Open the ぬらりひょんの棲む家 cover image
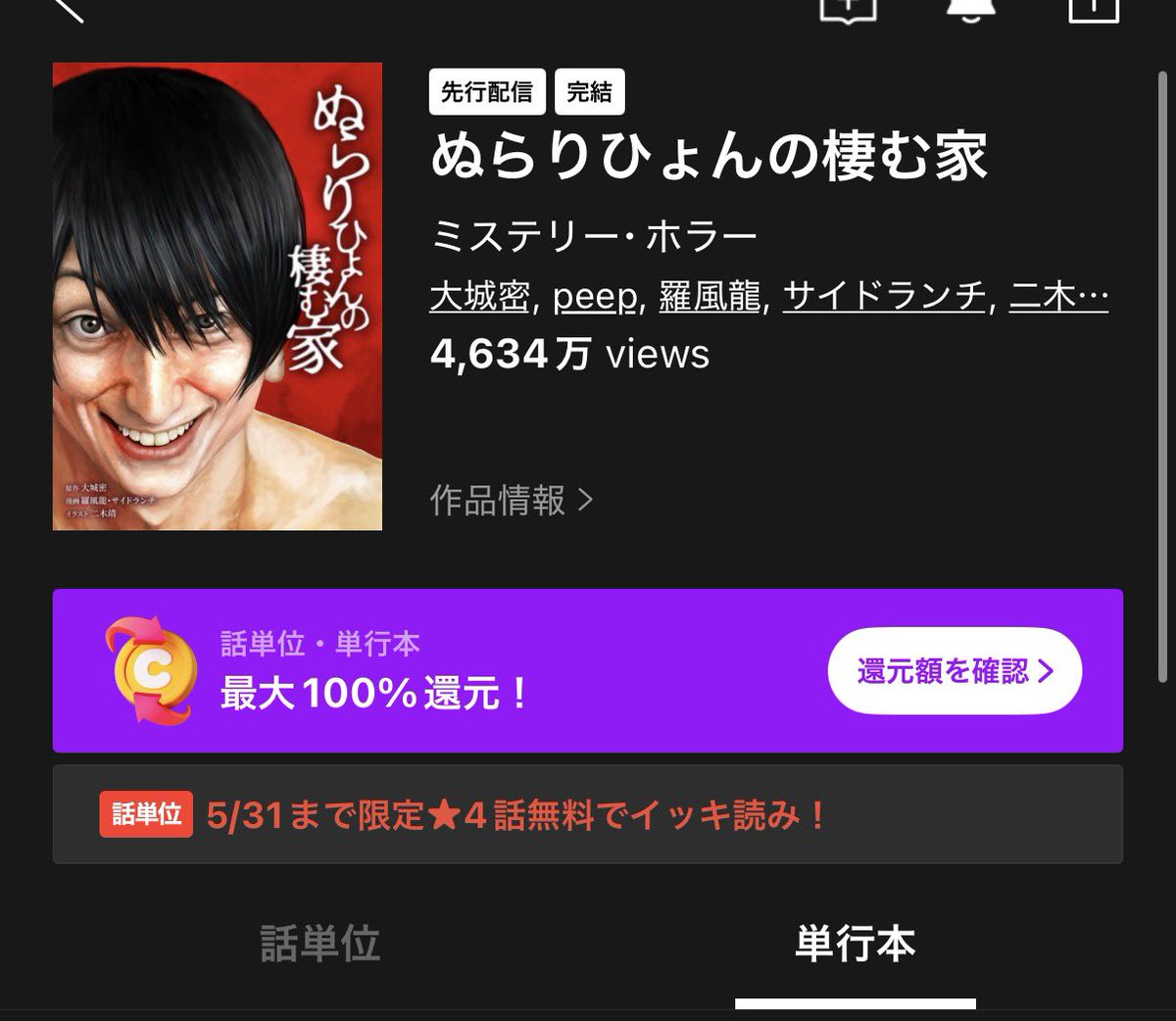1176x1021 pixels. tap(218, 296)
